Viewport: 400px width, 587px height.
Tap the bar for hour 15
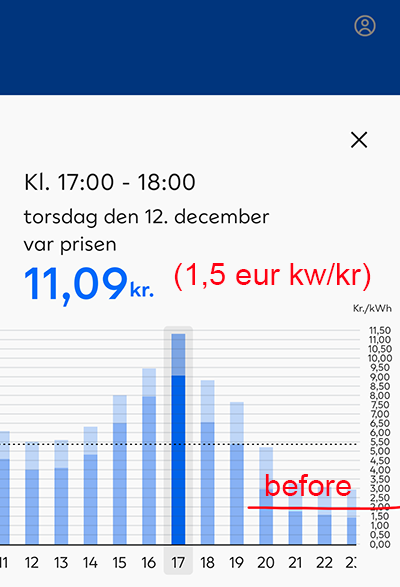click(x=120, y=470)
